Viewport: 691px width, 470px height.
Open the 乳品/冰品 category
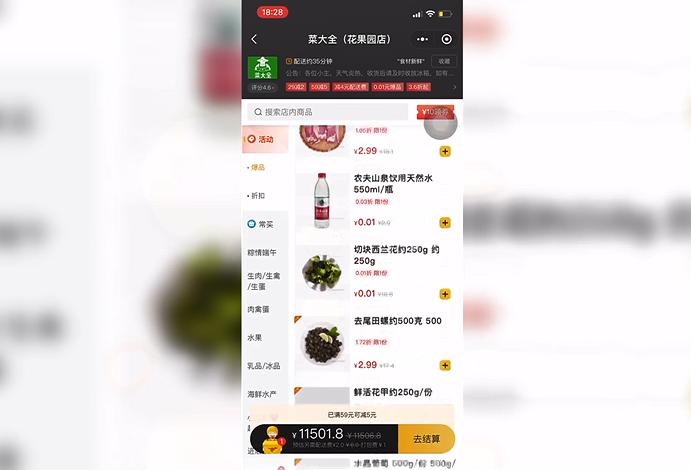pyautogui.click(x=264, y=366)
